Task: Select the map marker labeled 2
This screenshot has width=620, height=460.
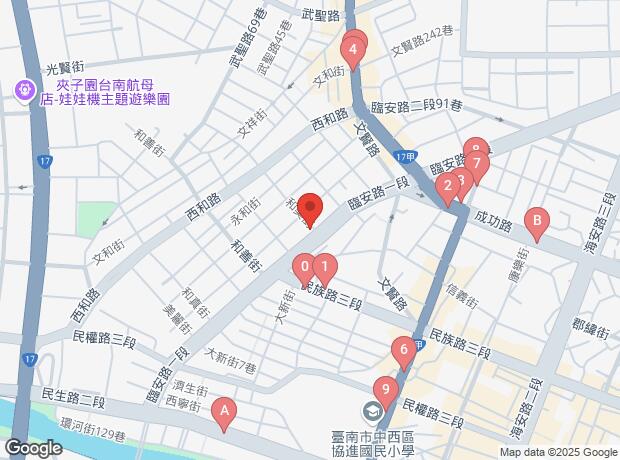Action: [x=449, y=185]
